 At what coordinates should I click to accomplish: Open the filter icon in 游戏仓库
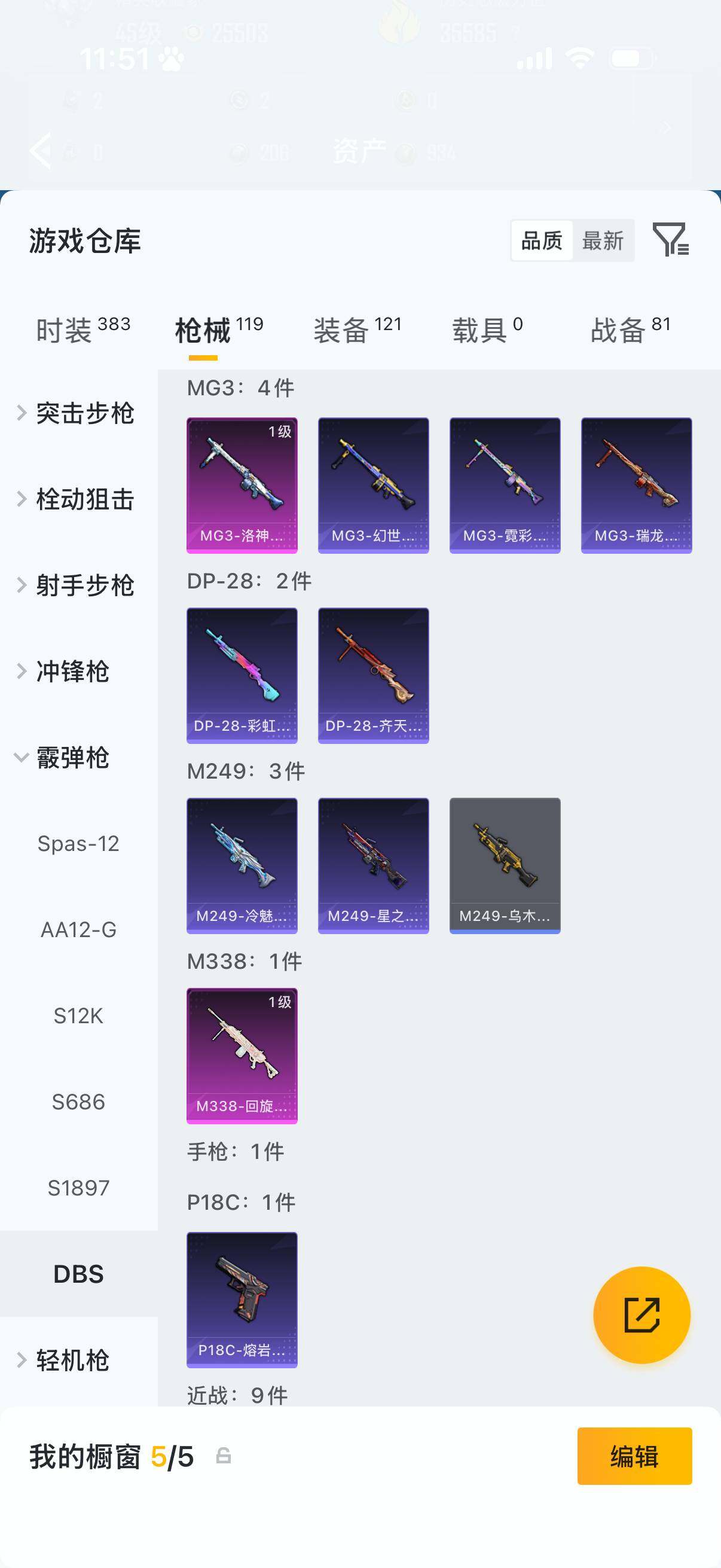670,239
